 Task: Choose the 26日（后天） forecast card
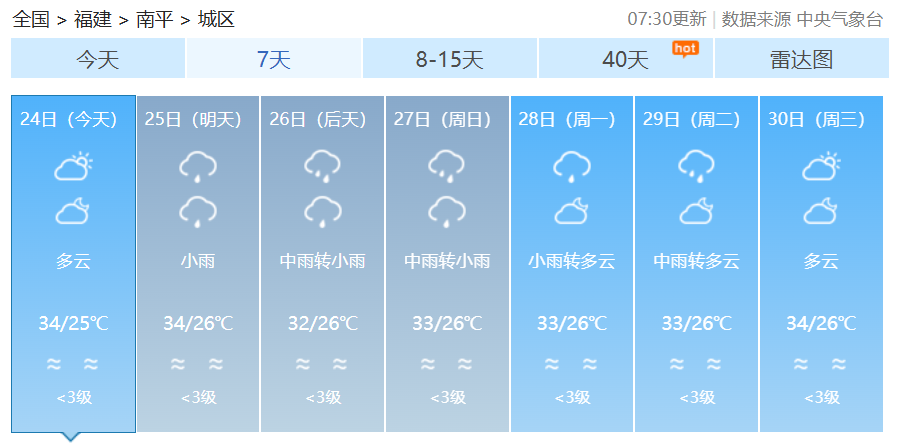click(322, 264)
